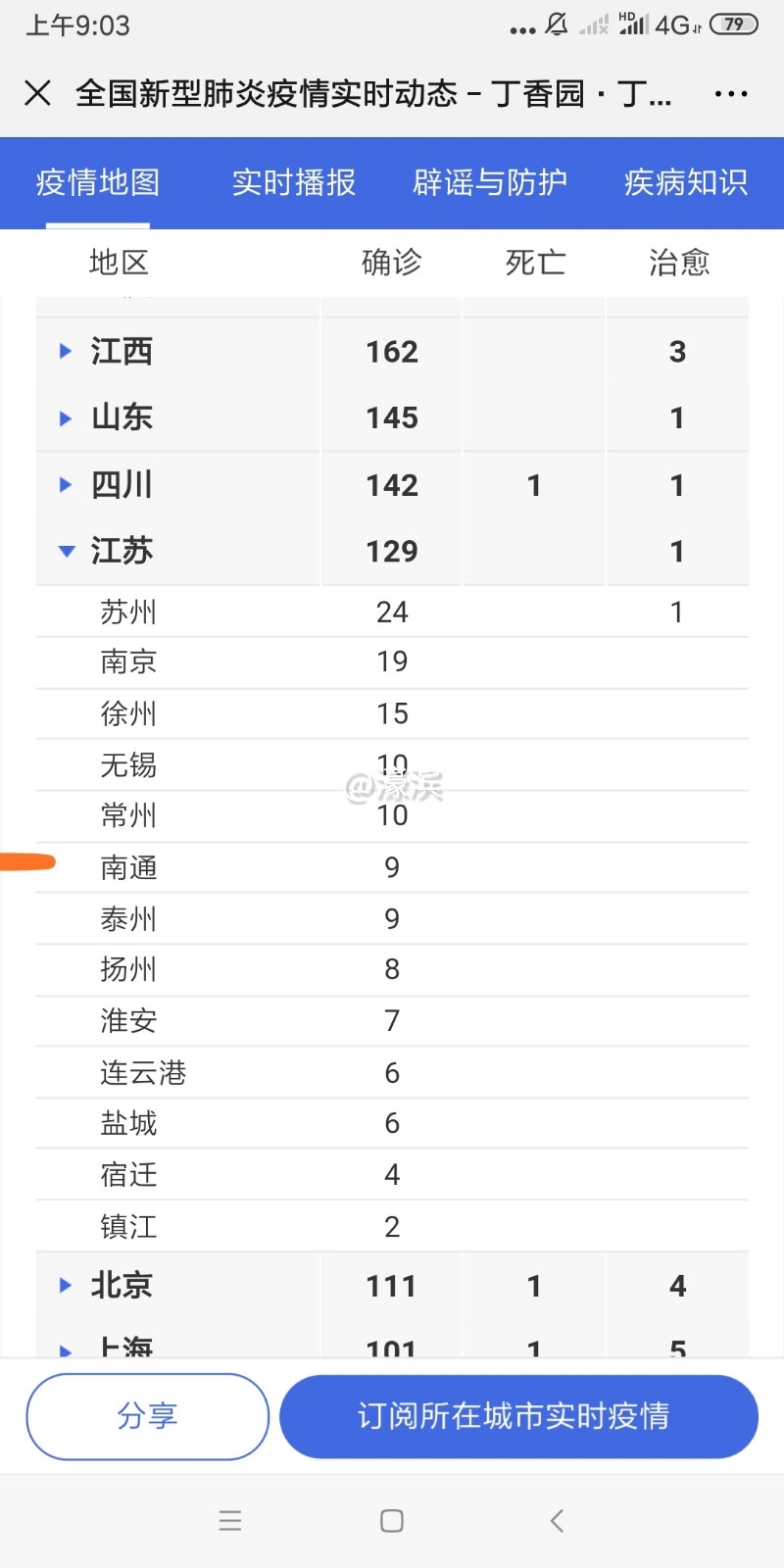
Task: Switch to the 辟谣与防护 tab
Action: pyautogui.click(x=490, y=182)
